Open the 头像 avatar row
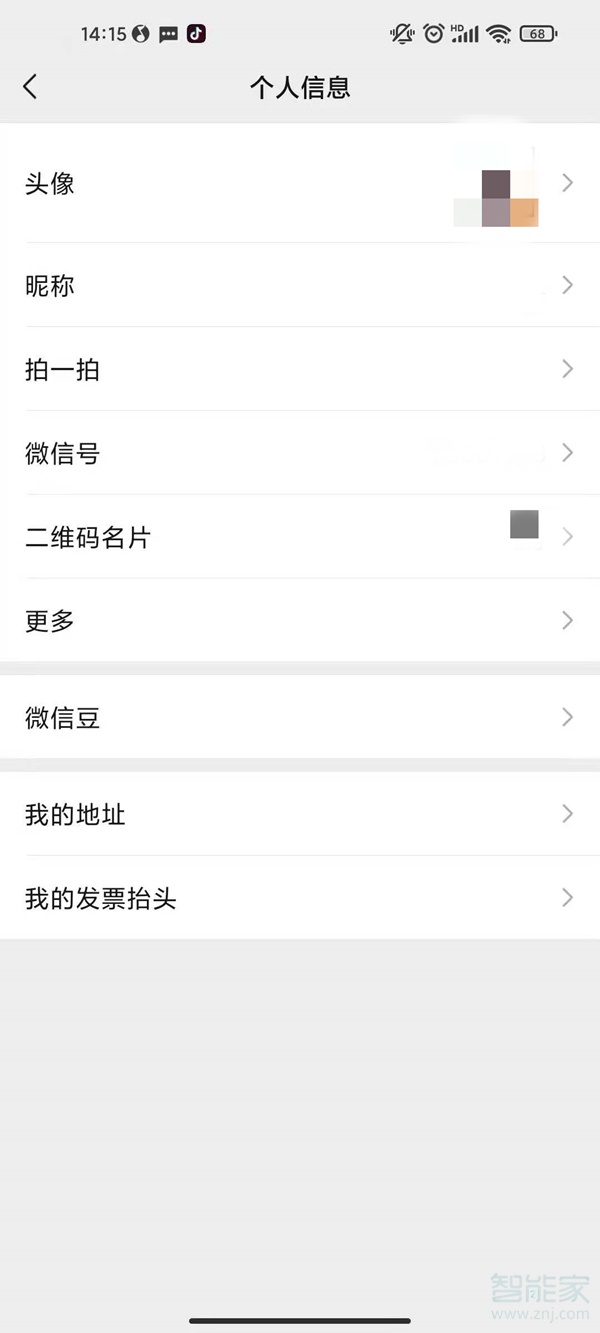The image size is (600, 1333). [300, 183]
